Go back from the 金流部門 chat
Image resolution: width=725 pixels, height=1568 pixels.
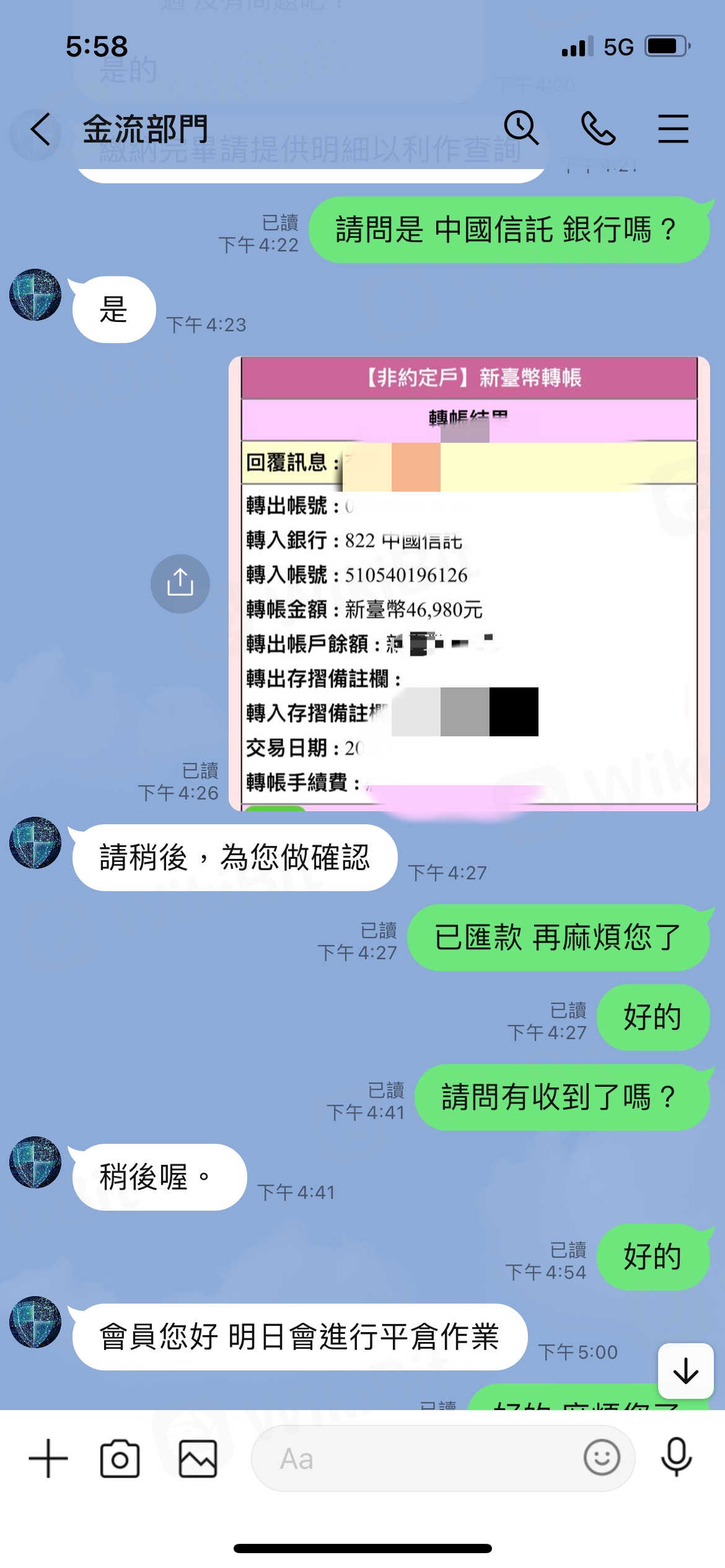[x=41, y=129]
